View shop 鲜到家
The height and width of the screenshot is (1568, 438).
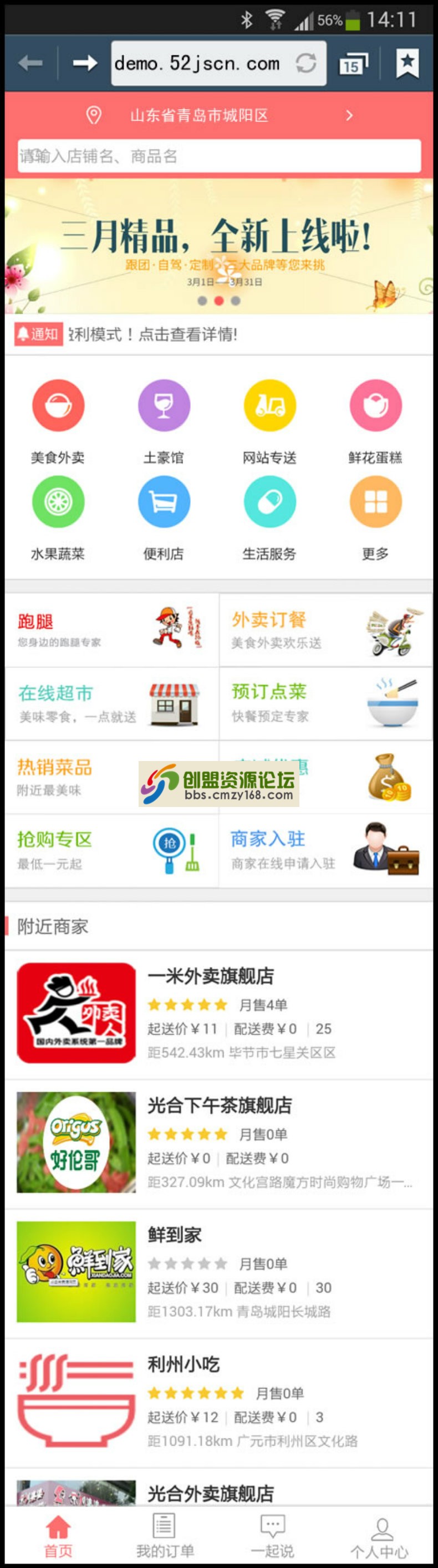[218, 1272]
